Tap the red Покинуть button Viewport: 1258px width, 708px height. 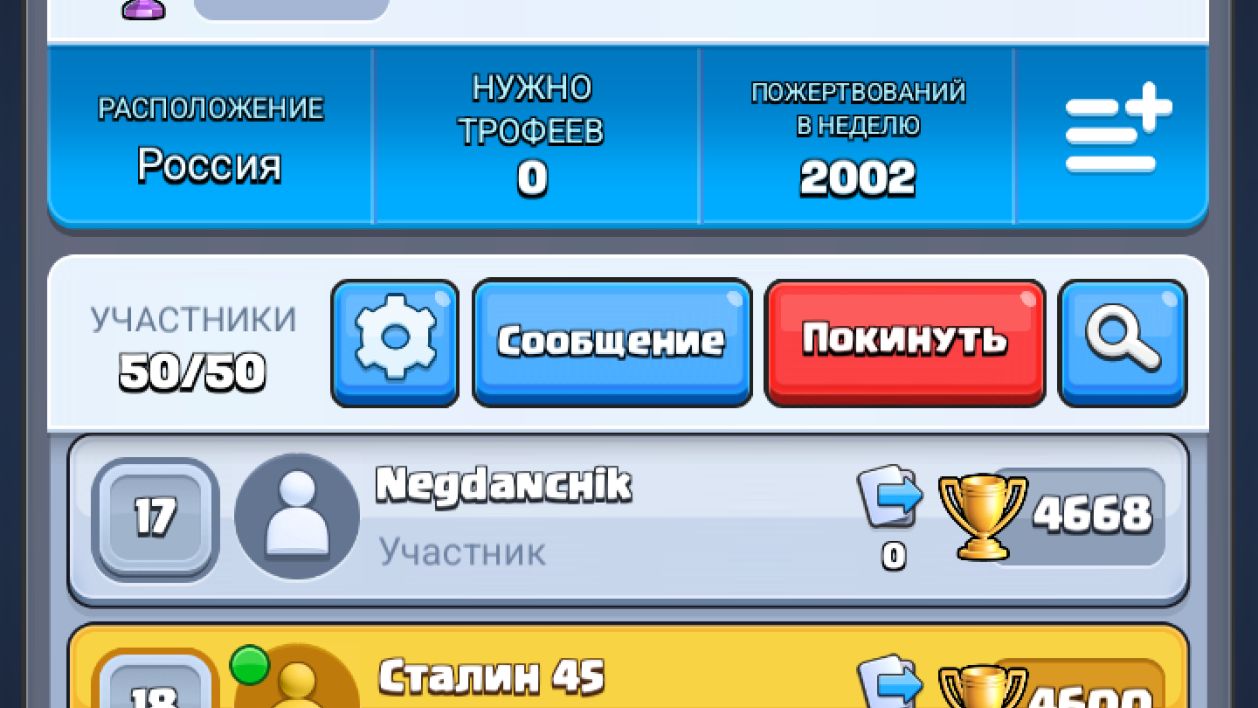point(905,342)
